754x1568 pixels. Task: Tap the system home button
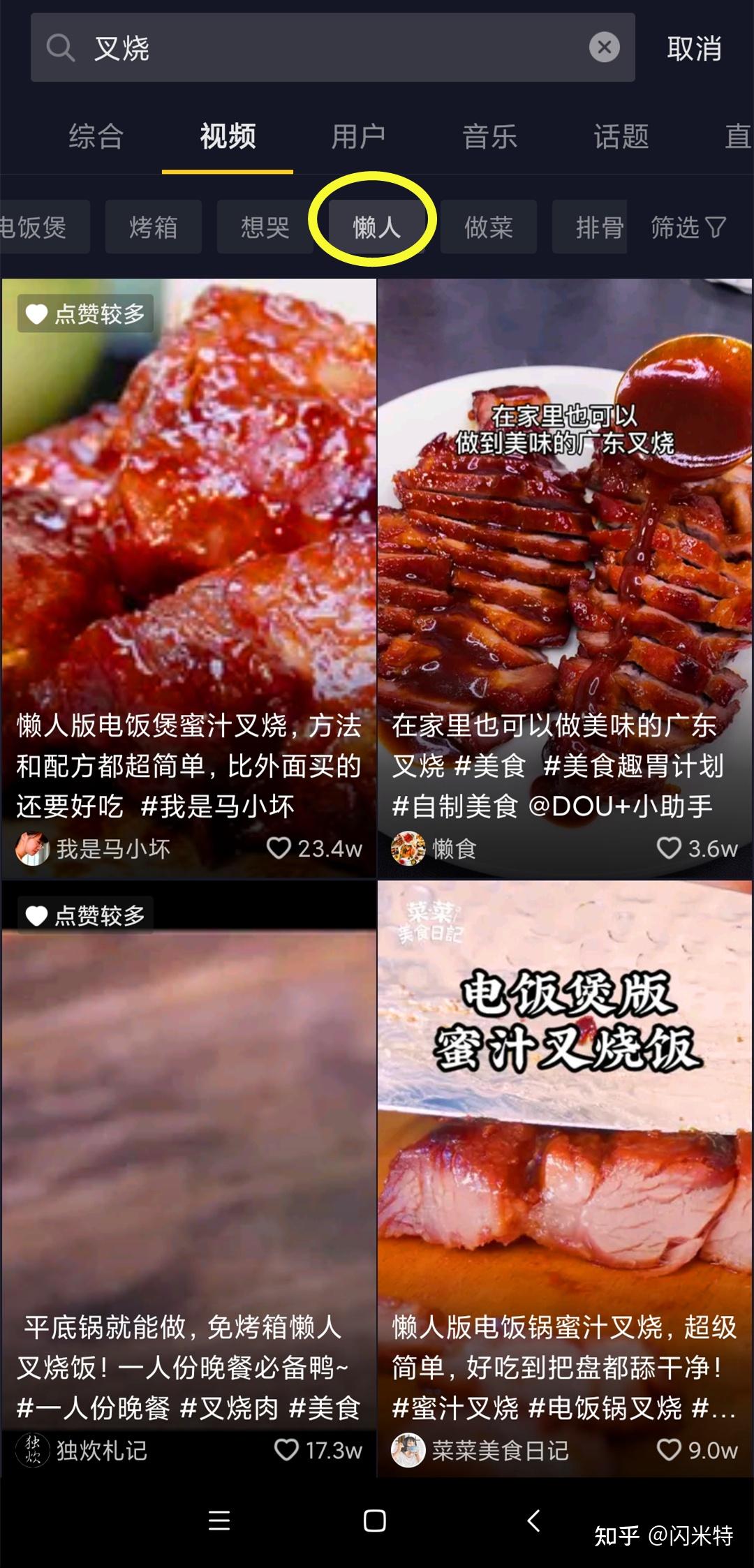click(375, 1521)
